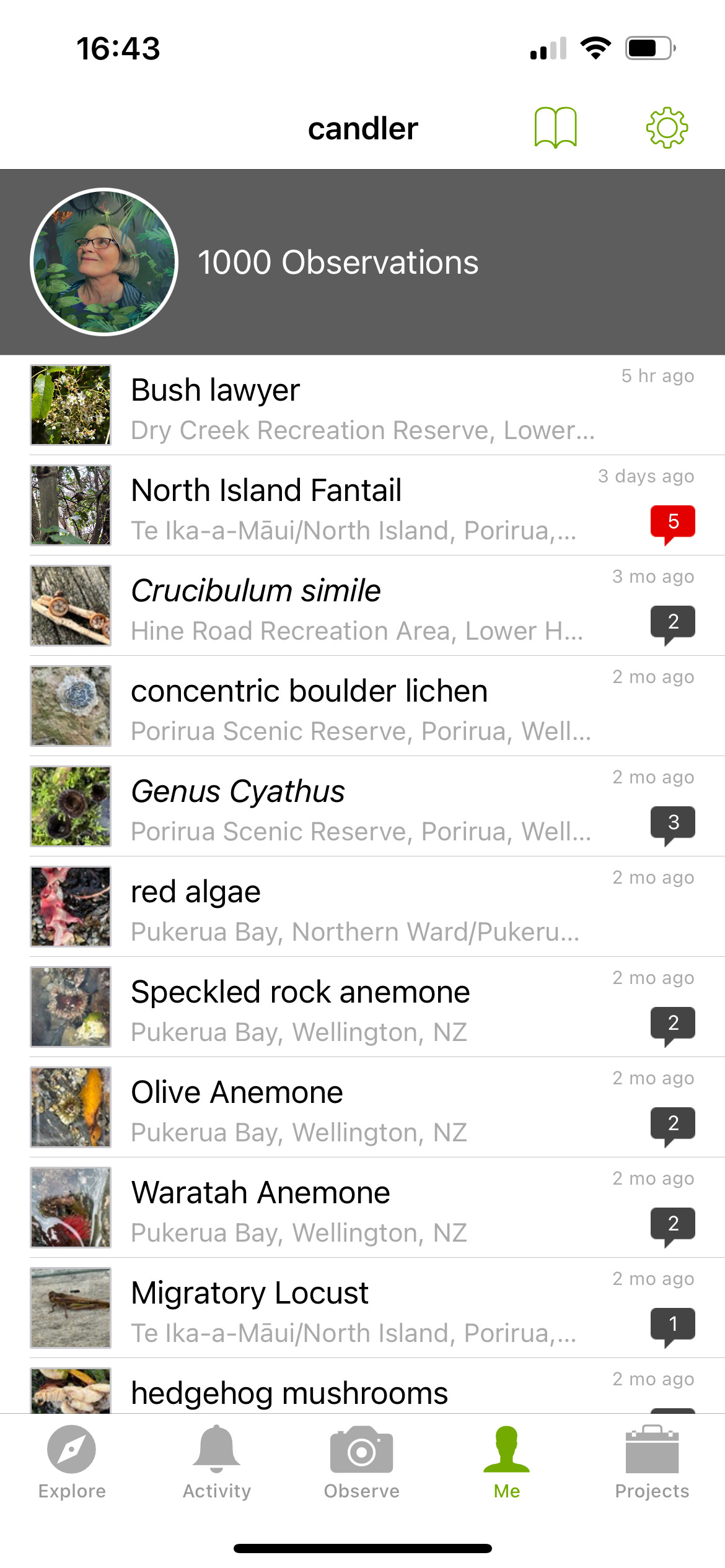The image size is (725, 1568).
Task: Select the concentric boulder lichen entry
Action: [x=362, y=707]
